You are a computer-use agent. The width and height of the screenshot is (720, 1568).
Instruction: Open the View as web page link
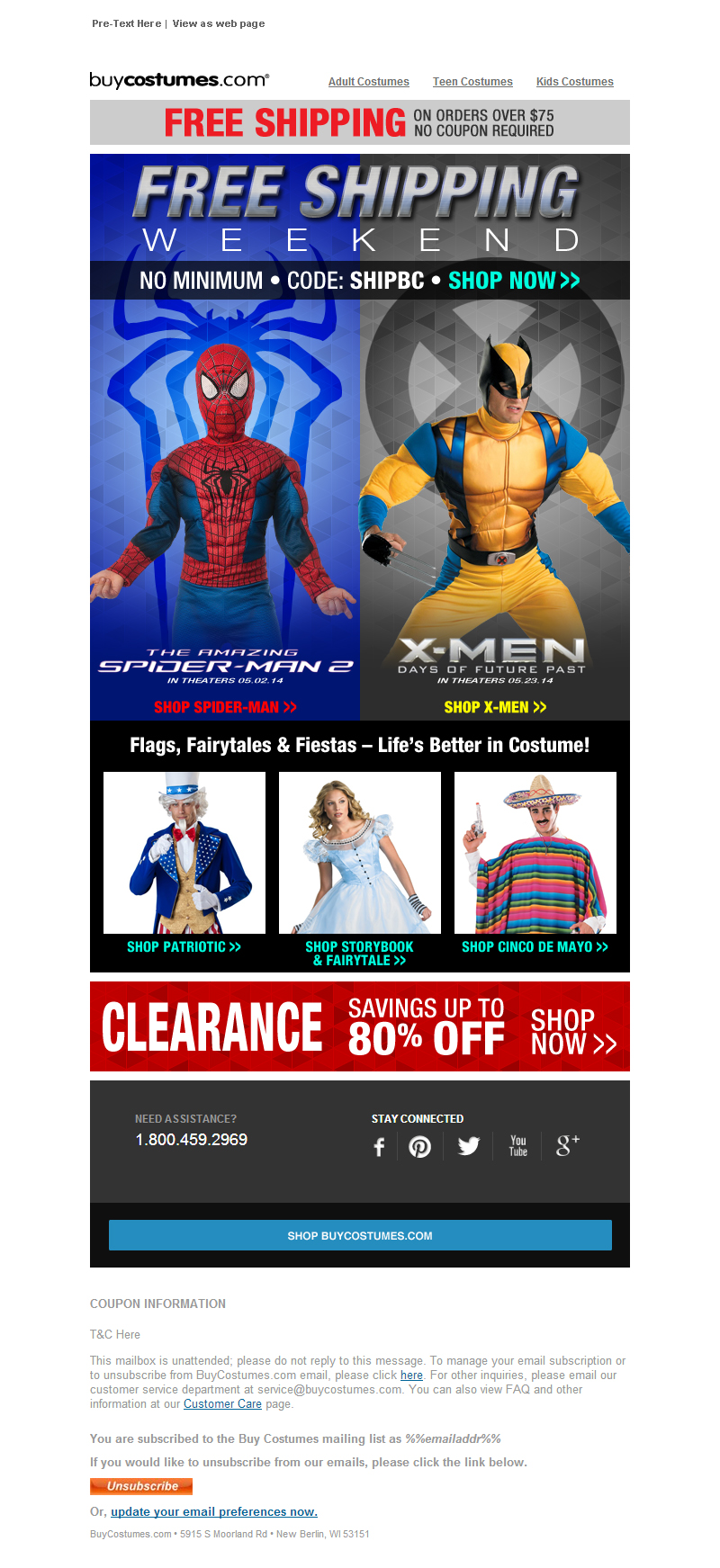(x=219, y=23)
